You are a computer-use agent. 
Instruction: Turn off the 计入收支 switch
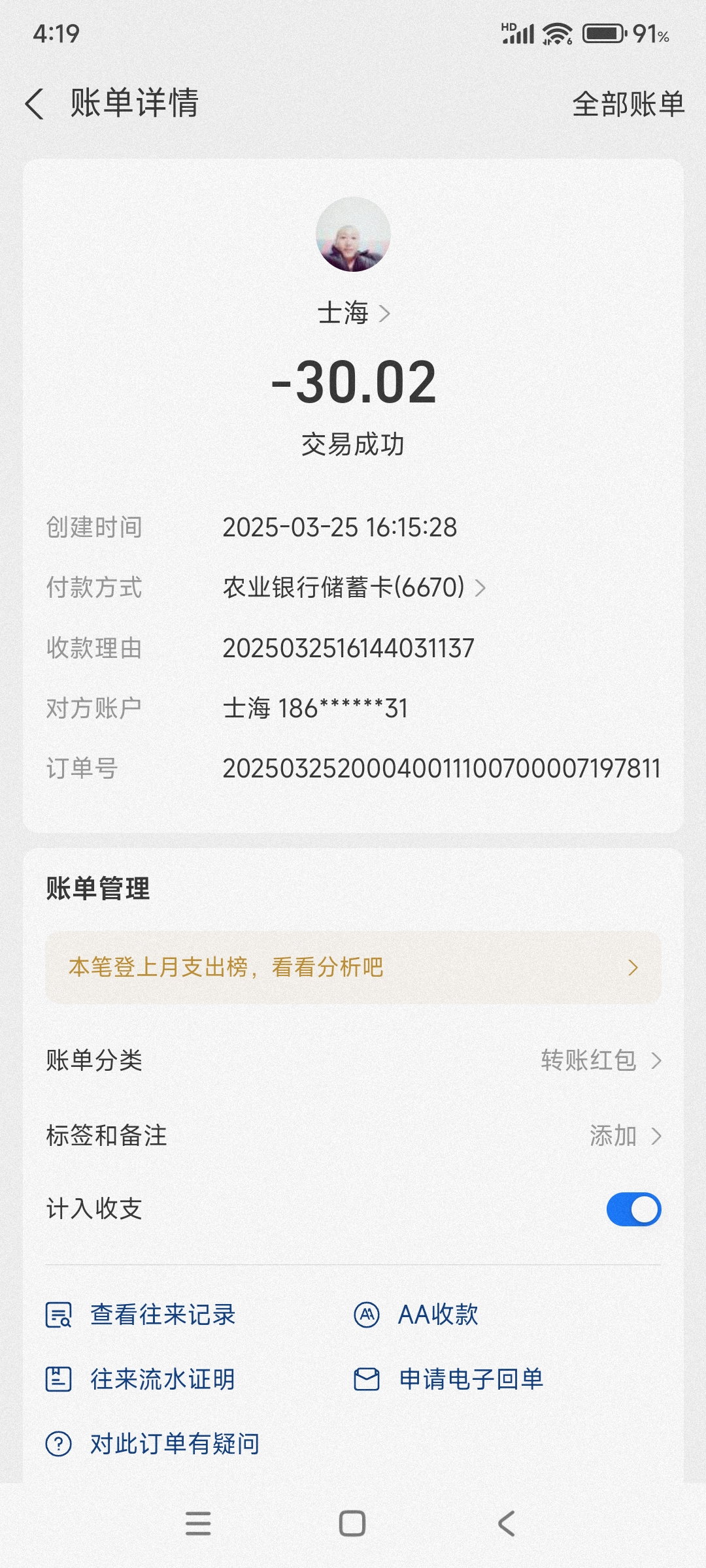633,1209
